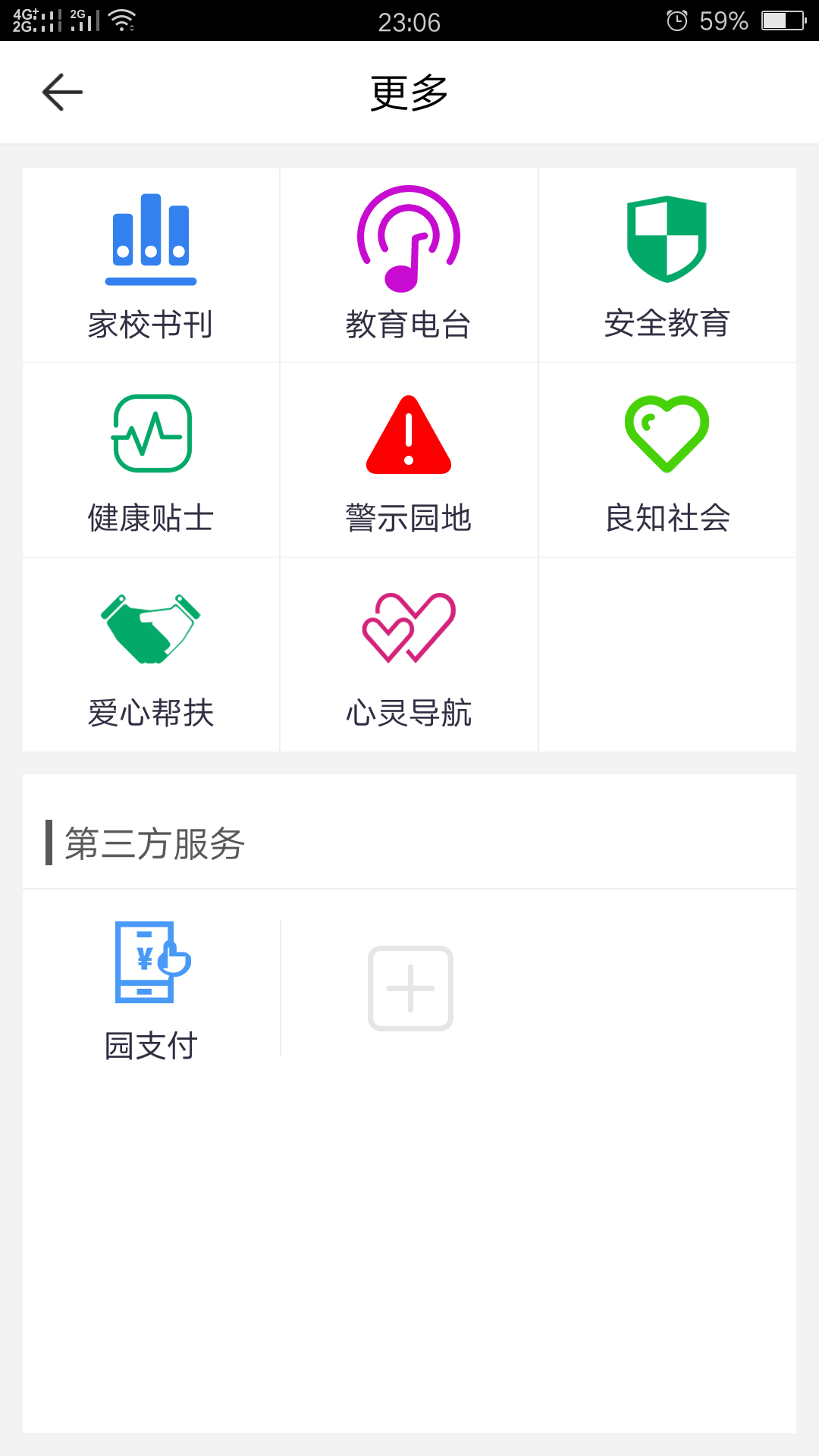Screen dimensions: 819x1456
Task: Open 良知社会 section
Action: click(x=667, y=460)
